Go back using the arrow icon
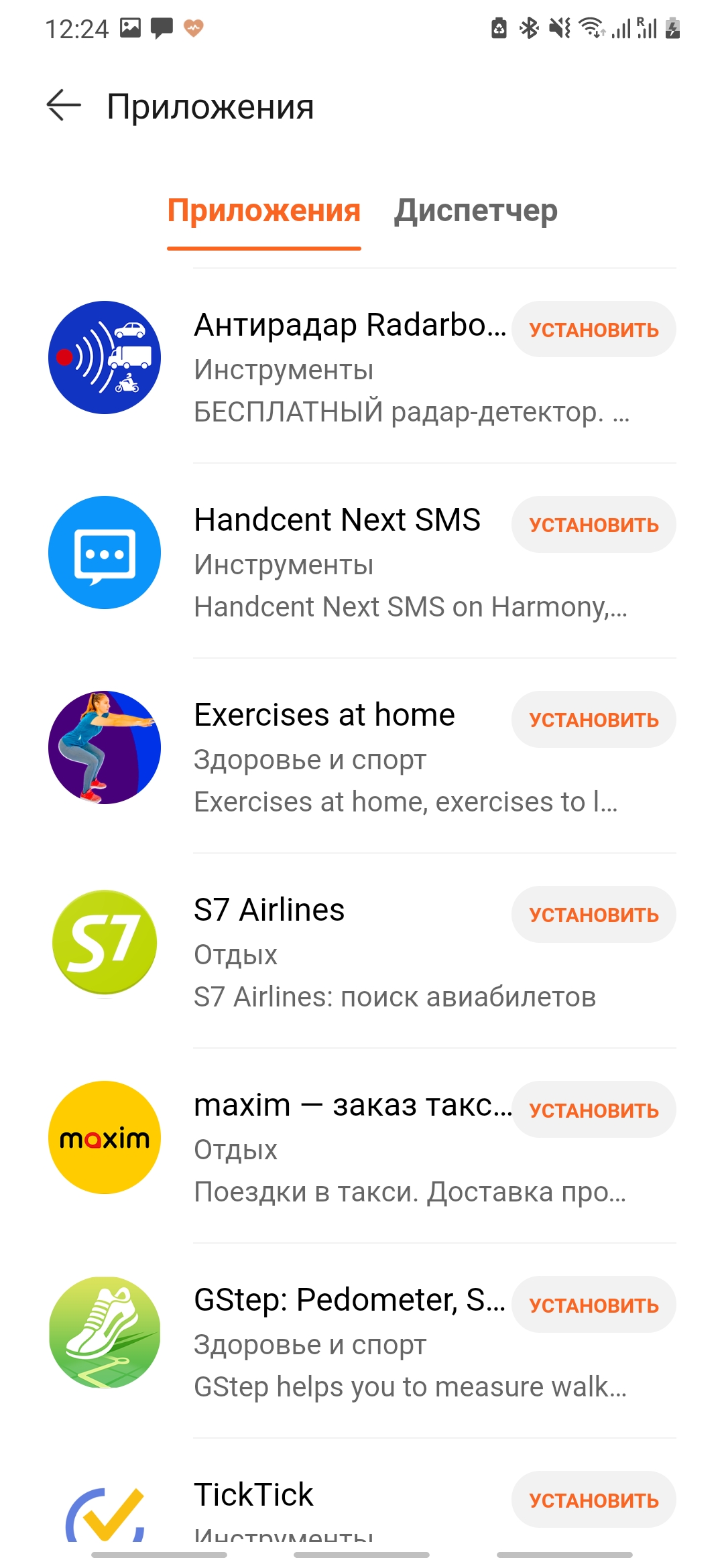The width and height of the screenshot is (724, 1568). [x=64, y=106]
